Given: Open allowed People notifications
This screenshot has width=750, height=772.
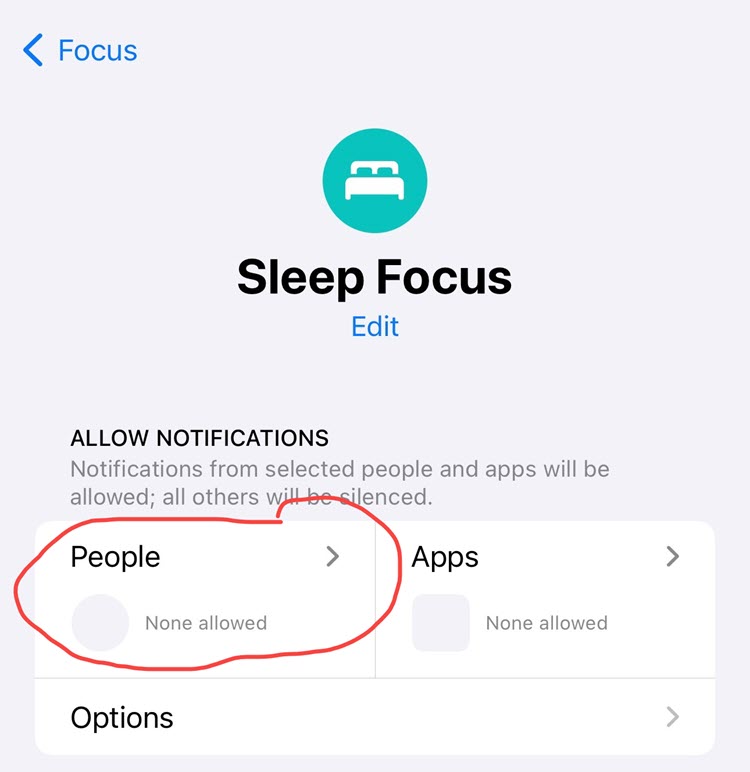Looking at the screenshot, I should tap(205, 590).
